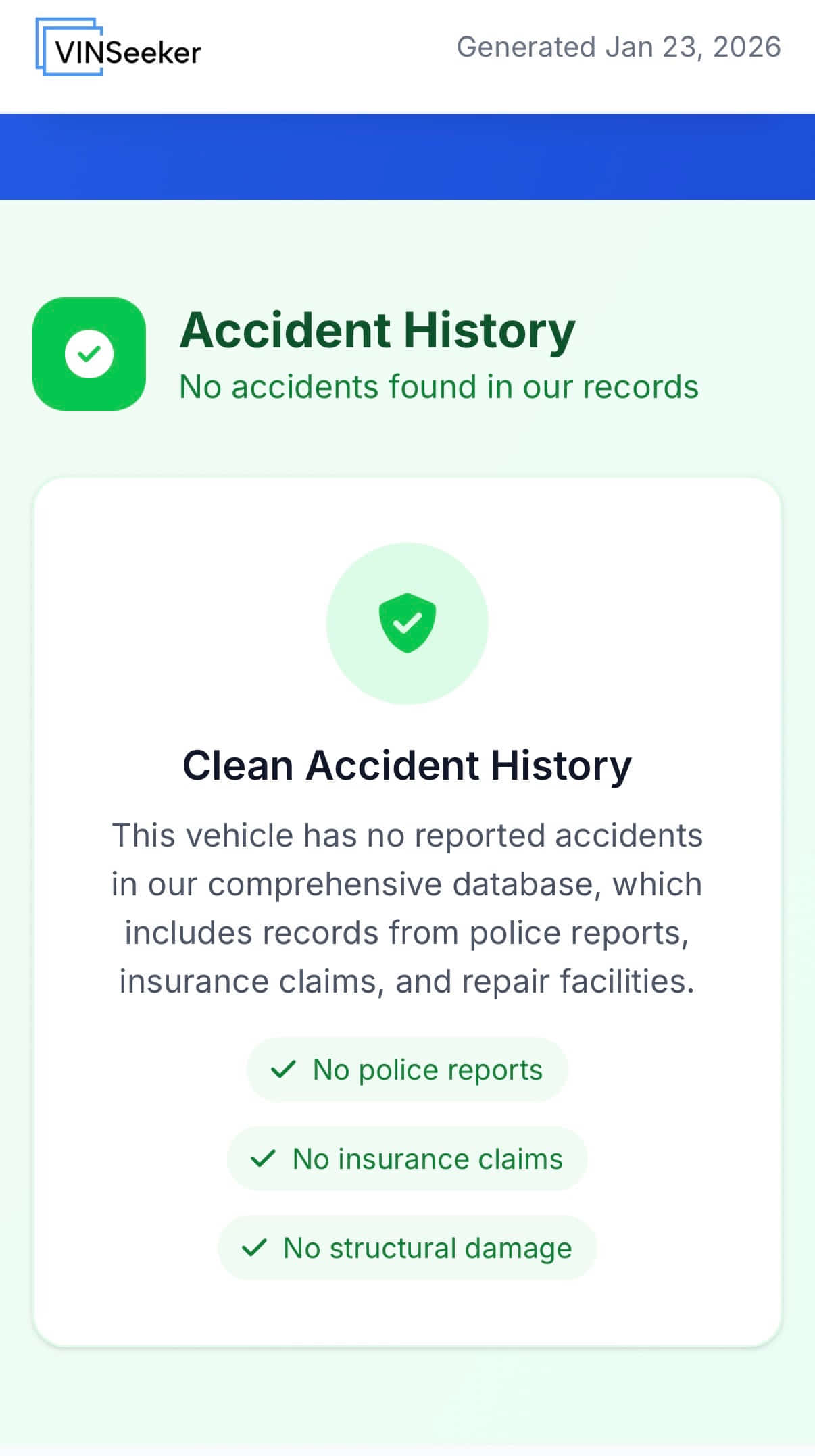Viewport: 815px width, 1456px height.
Task: Open the VINSeeker home logo link
Action: pyautogui.click(x=118, y=48)
